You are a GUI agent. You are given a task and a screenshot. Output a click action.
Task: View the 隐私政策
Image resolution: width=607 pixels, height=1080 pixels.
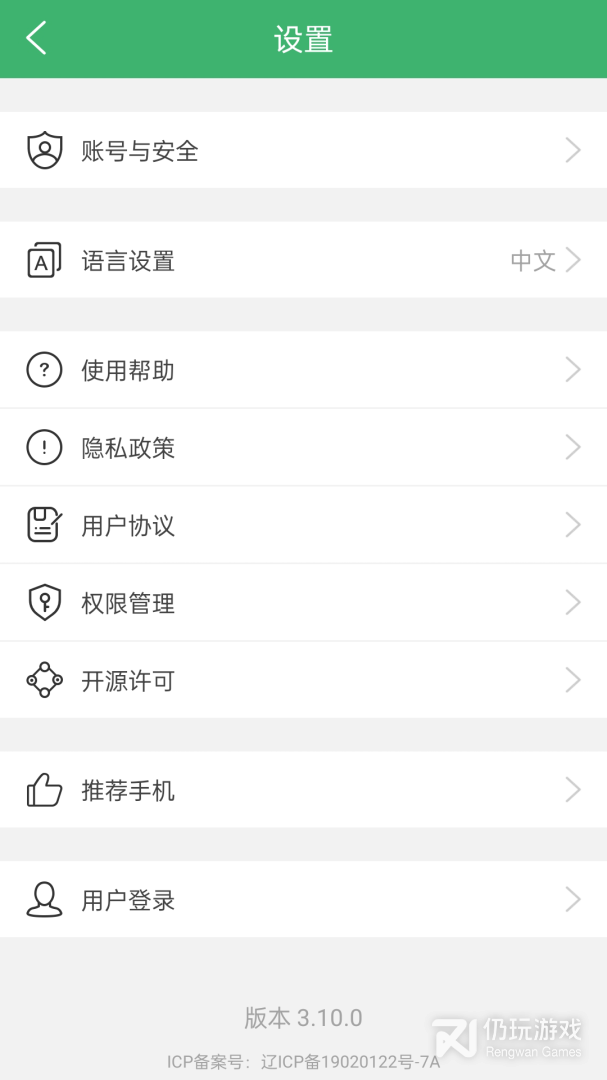click(x=128, y=448)
